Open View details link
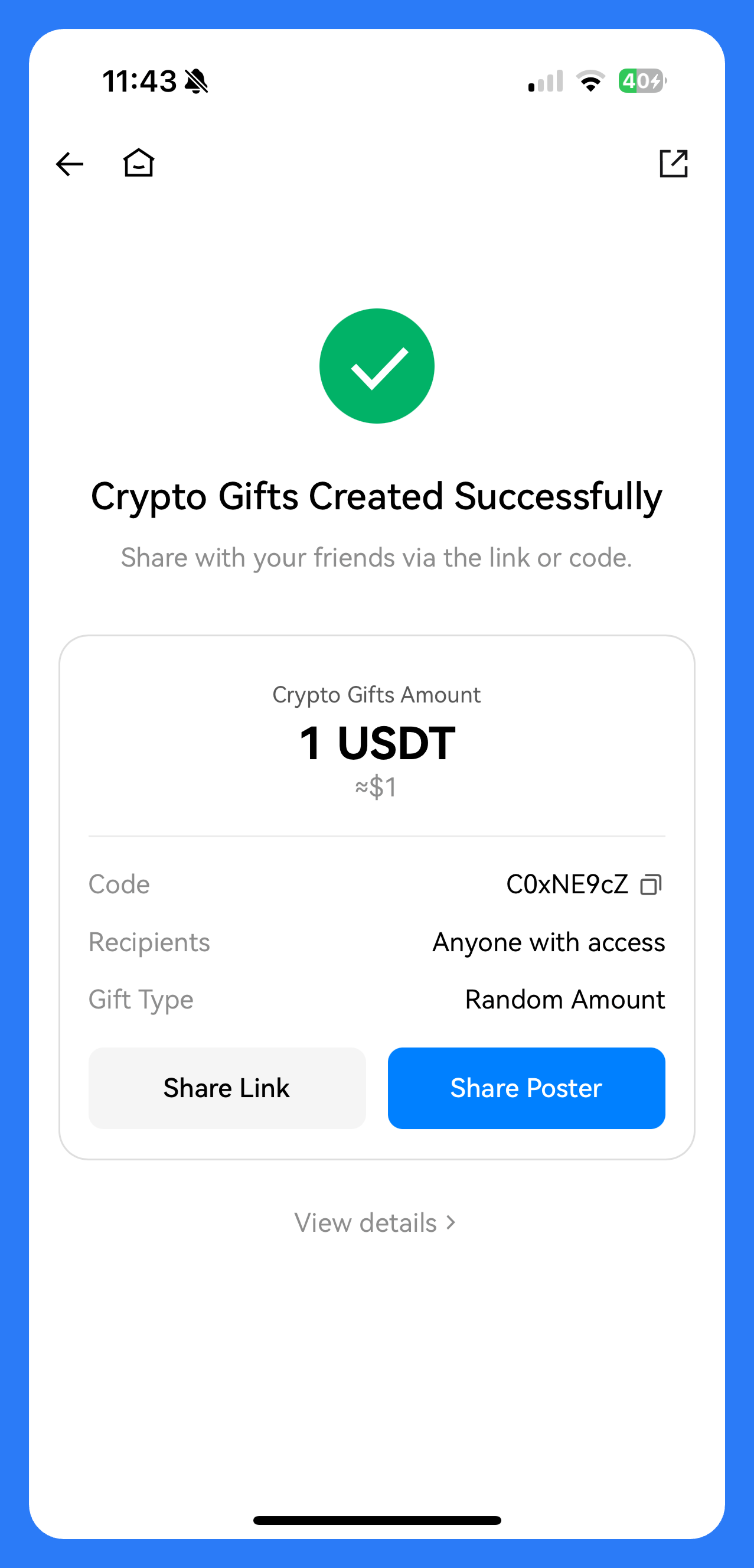This screenshot has height=1568, width=754. pos(376,1222)
